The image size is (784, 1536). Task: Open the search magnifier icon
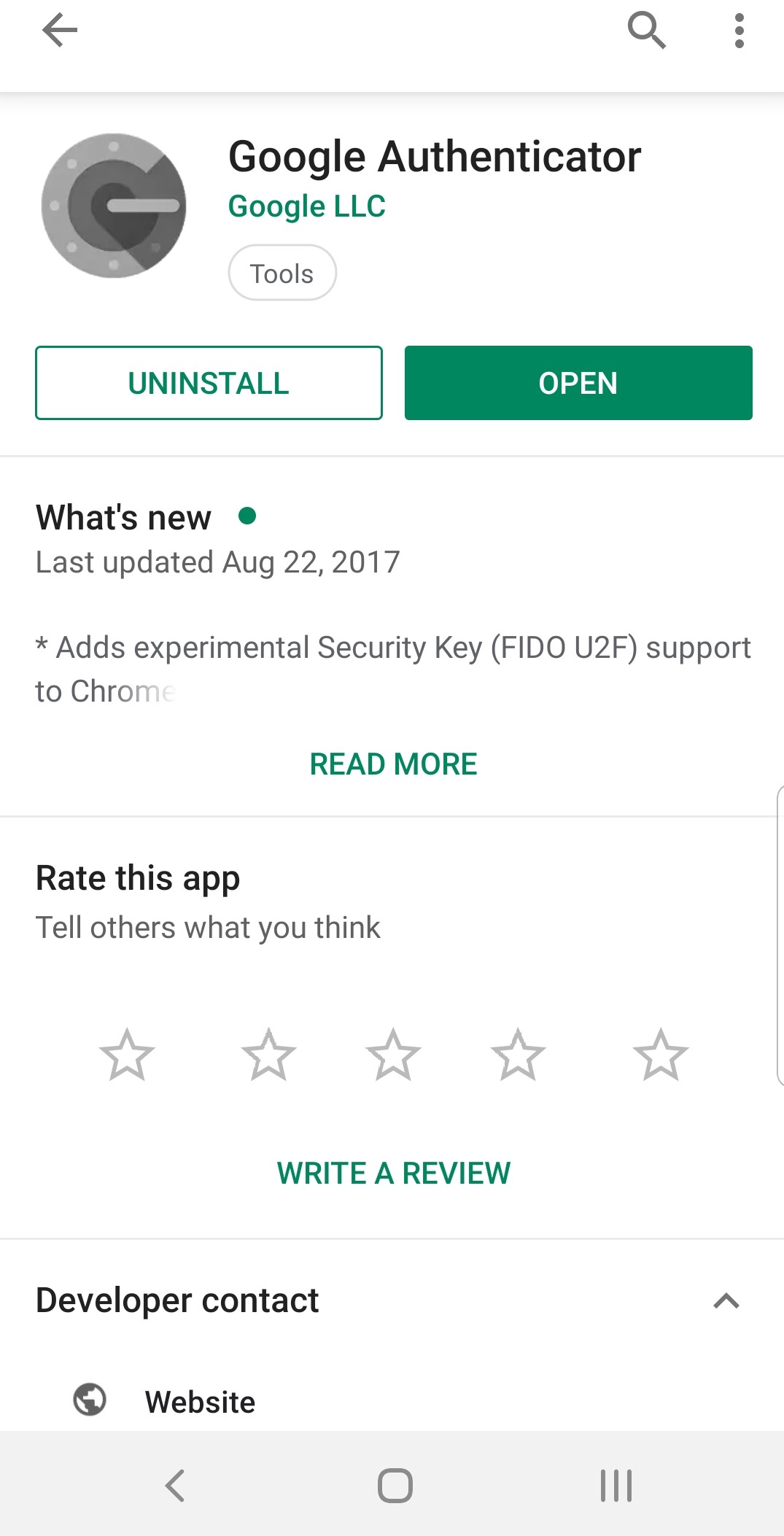click(x=646, y=31)
